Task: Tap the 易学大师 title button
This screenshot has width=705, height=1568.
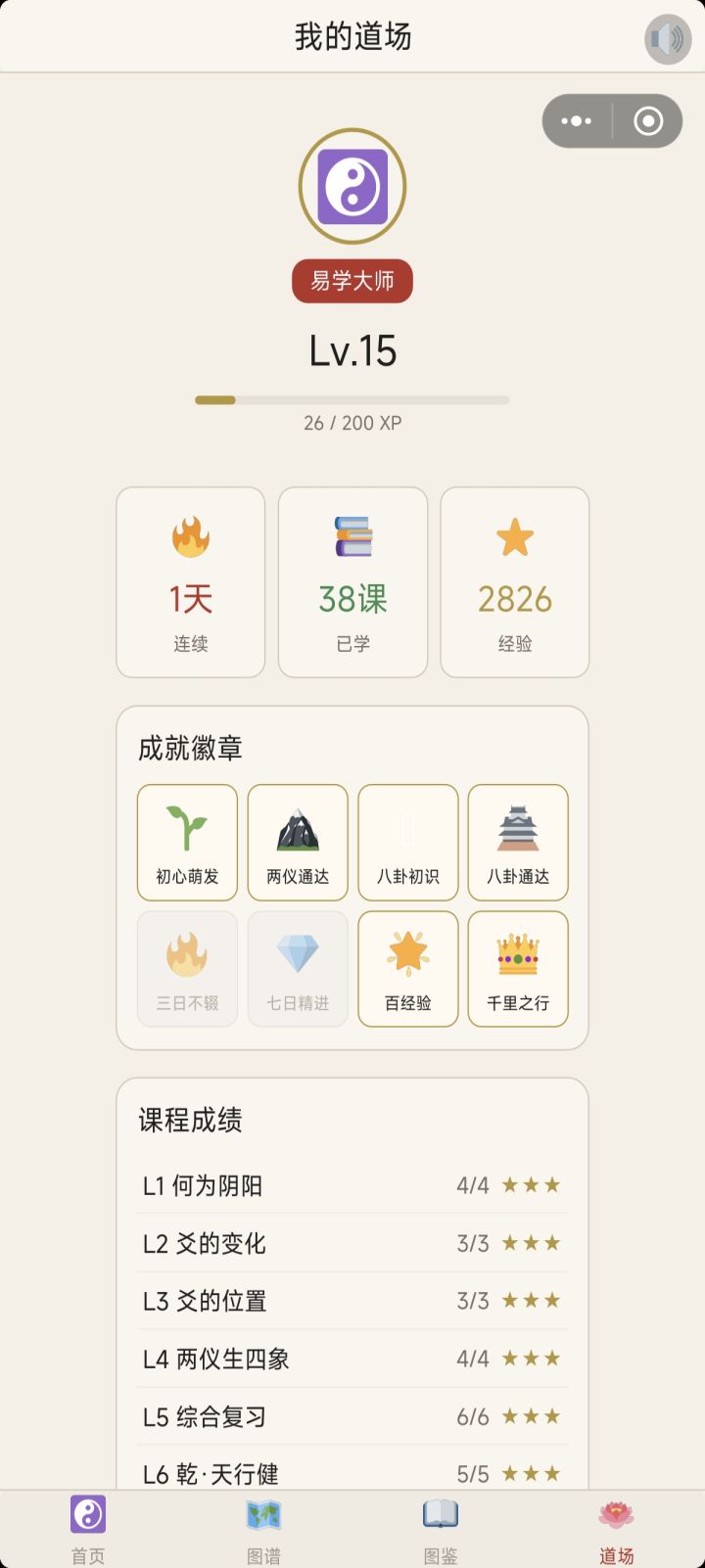Action: pos(352,281)
